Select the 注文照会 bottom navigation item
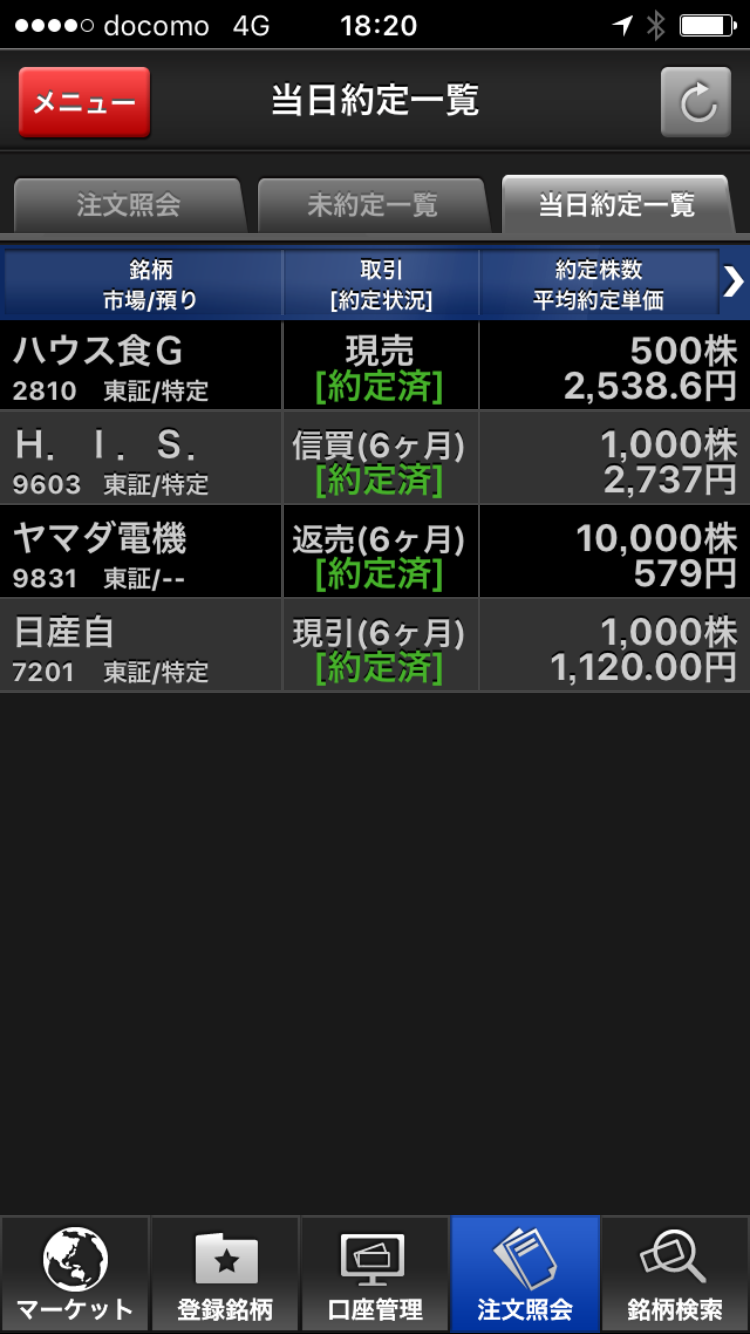Image resolution: width=750 pixels, height=1334 pixels. [x=525, y=1274]
